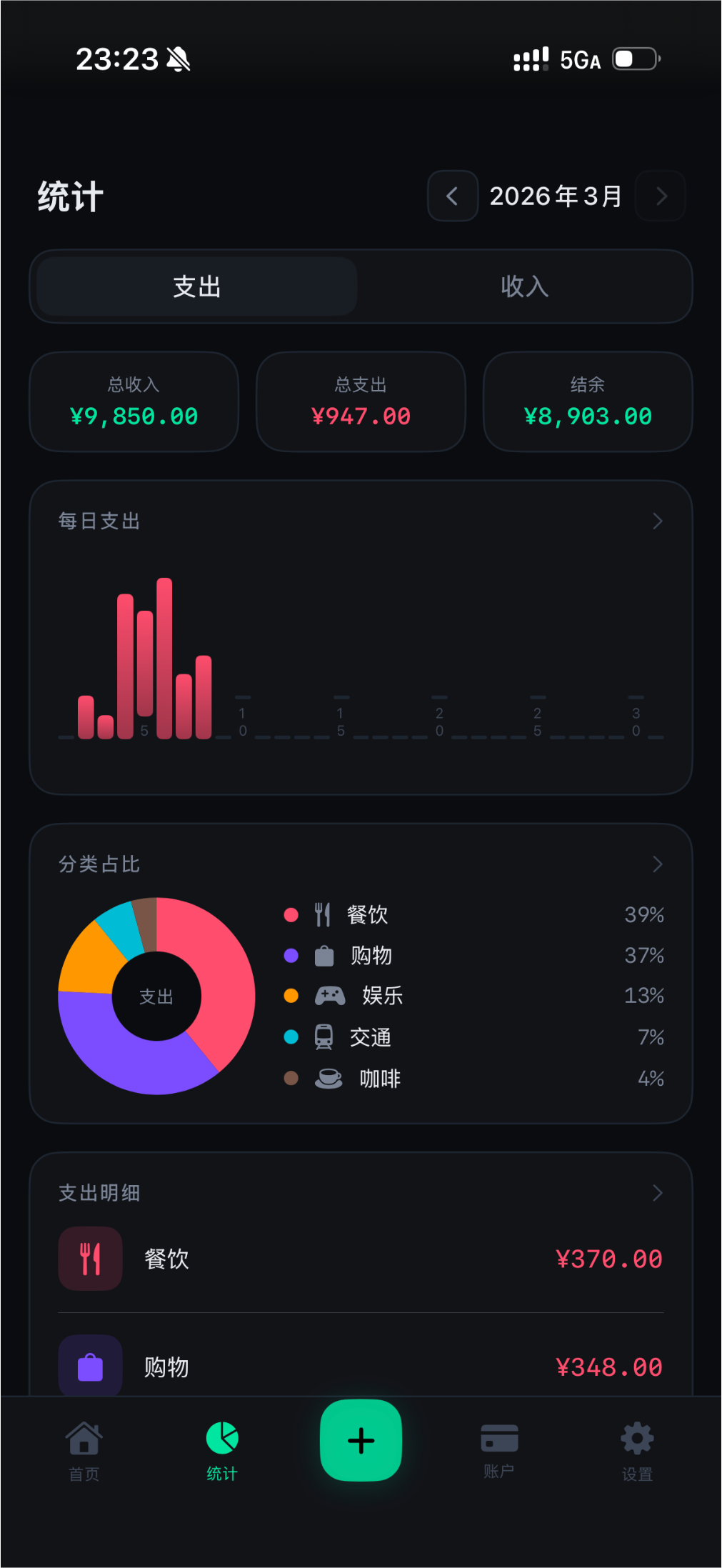Click the 餐饮 category icon in expense details
The height and width of the screenshot is (1568, 722).
coord(90,1259)
